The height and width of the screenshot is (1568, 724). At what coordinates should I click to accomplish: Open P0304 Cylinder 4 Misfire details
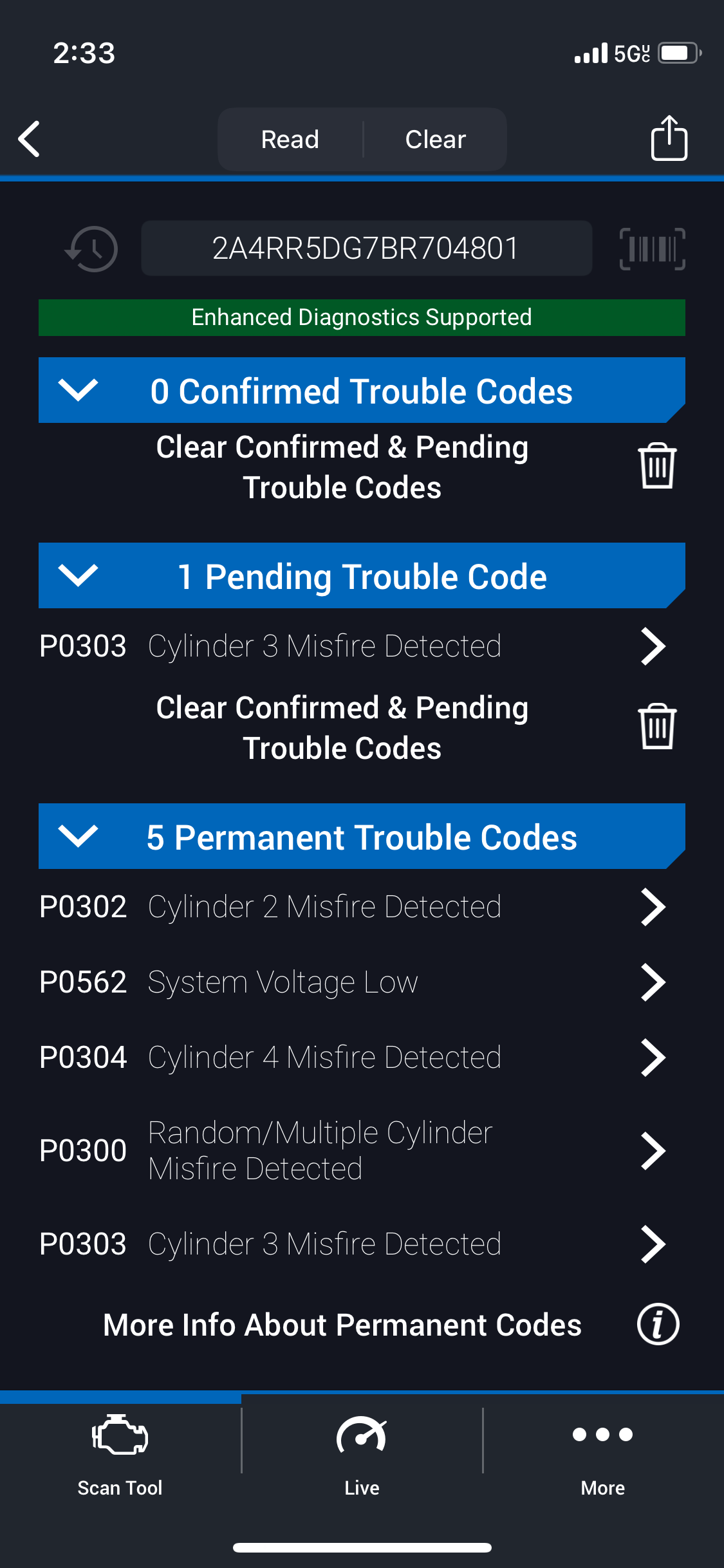(362, 1058)
